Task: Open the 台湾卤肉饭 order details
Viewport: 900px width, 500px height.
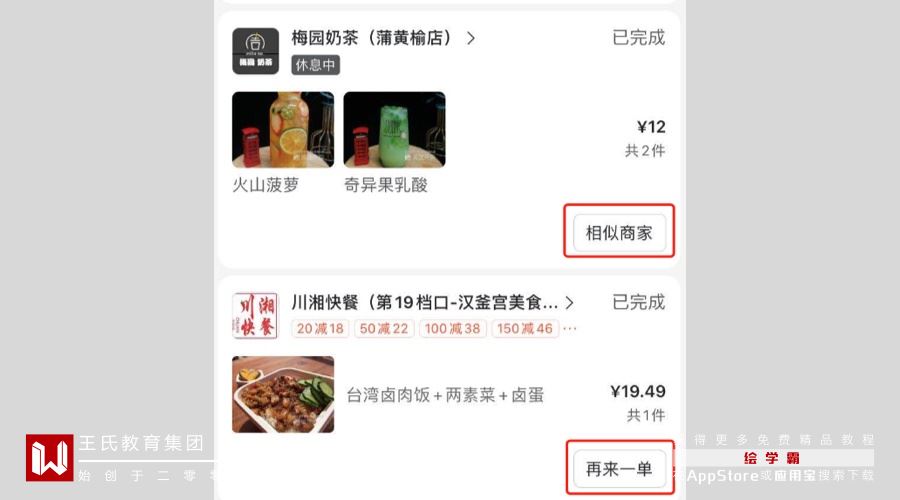Action: point(444,394)
